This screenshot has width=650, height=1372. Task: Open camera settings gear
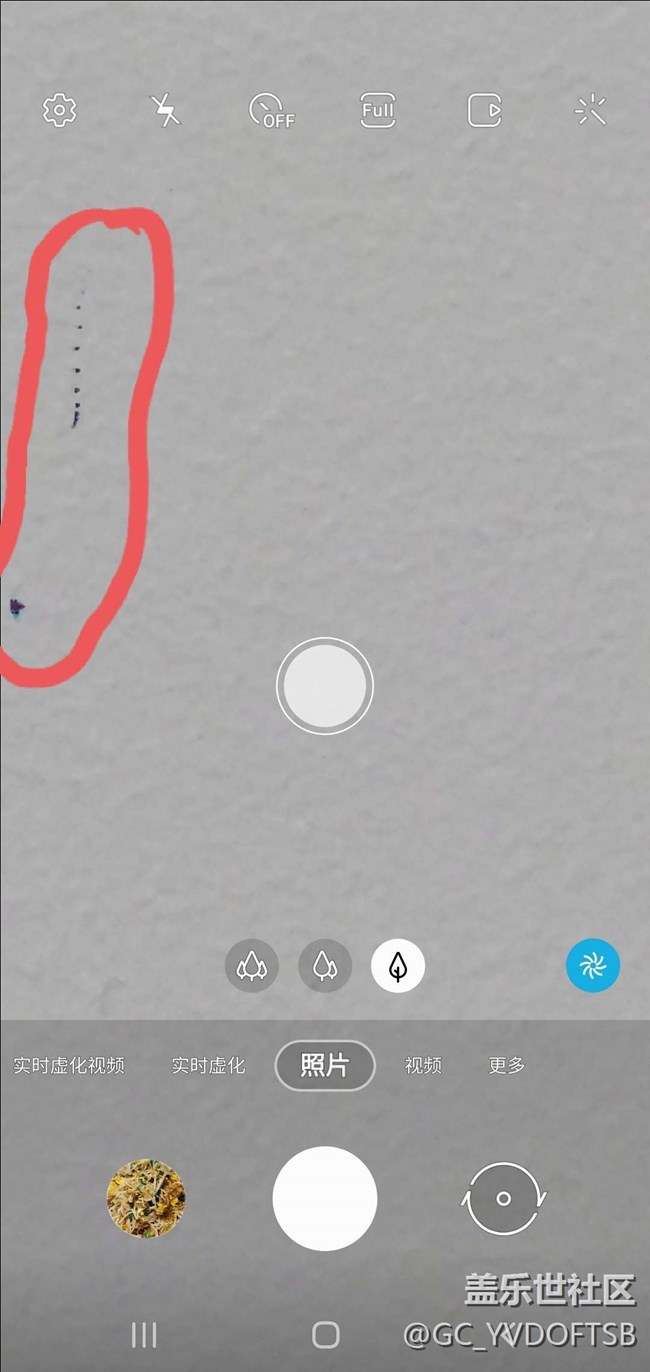point(60,110)
